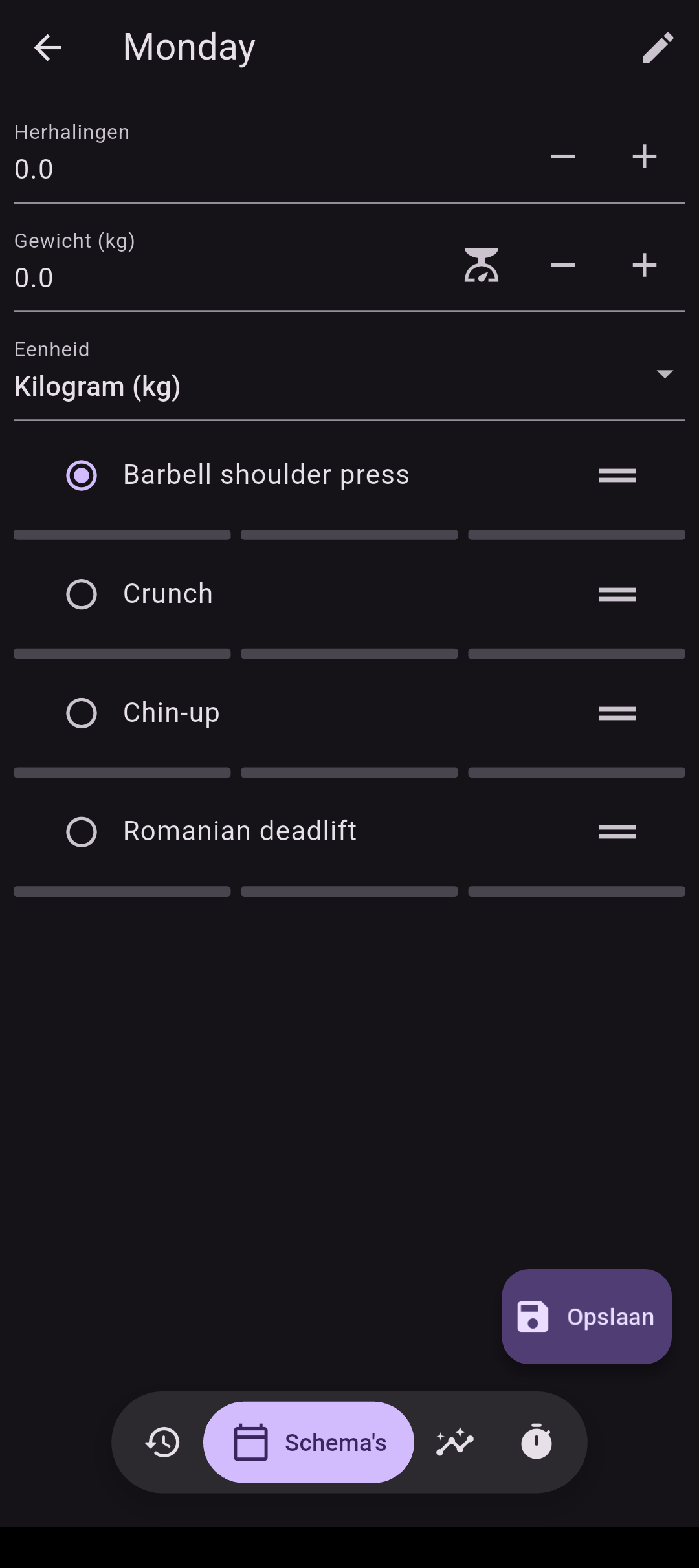Select the Barbell shoulder press radio button
Screen dimensions: 699x1568
(x=82, y=475)
